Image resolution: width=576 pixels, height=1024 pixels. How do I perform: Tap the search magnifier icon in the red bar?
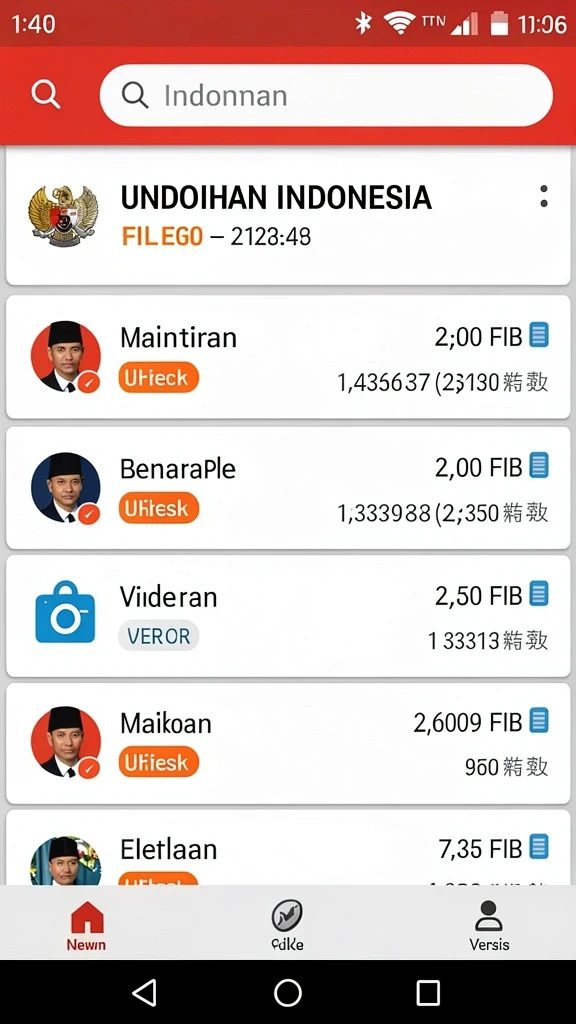tap(46, 95)
